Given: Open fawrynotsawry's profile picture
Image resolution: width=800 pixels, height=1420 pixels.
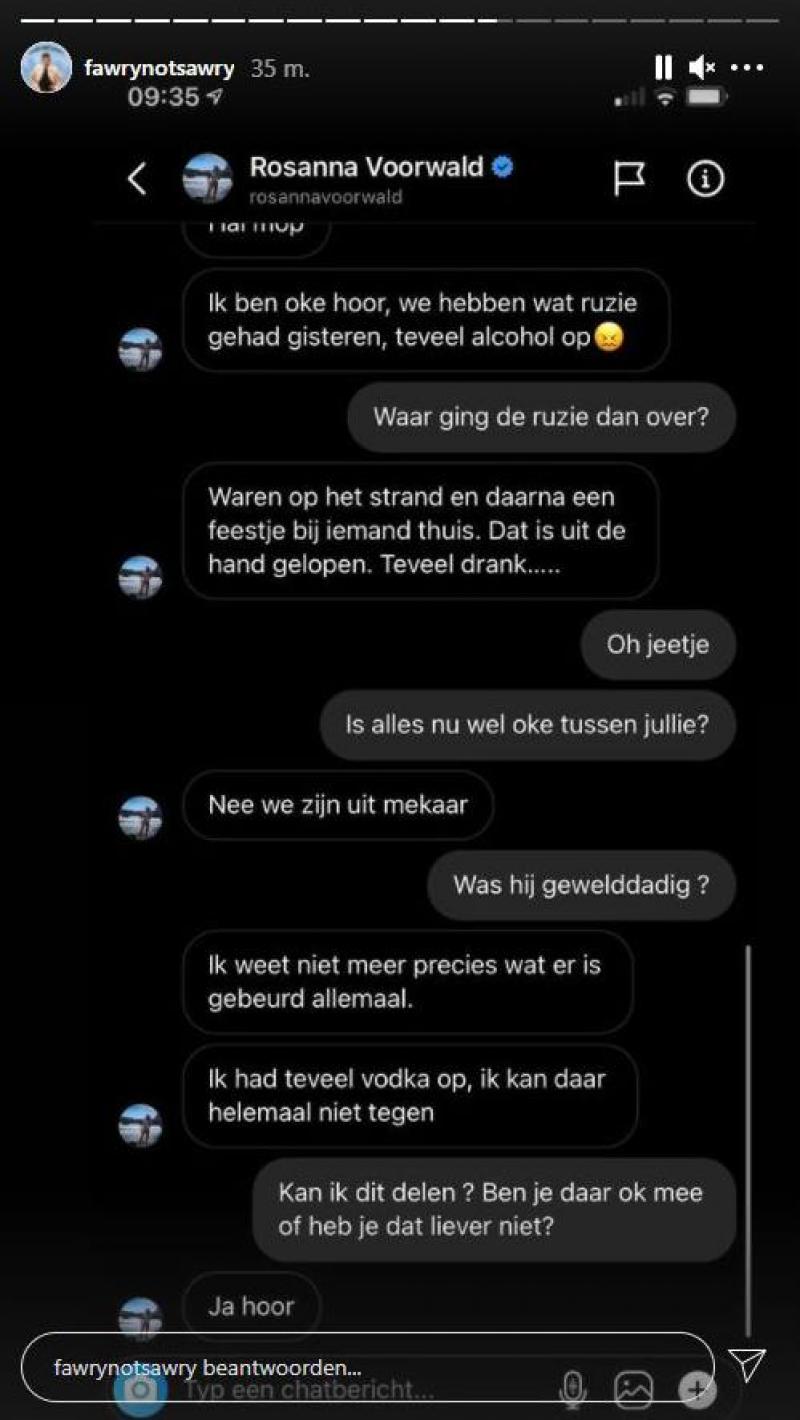Looking at the screenshot, I should click(x=47, y=68).
